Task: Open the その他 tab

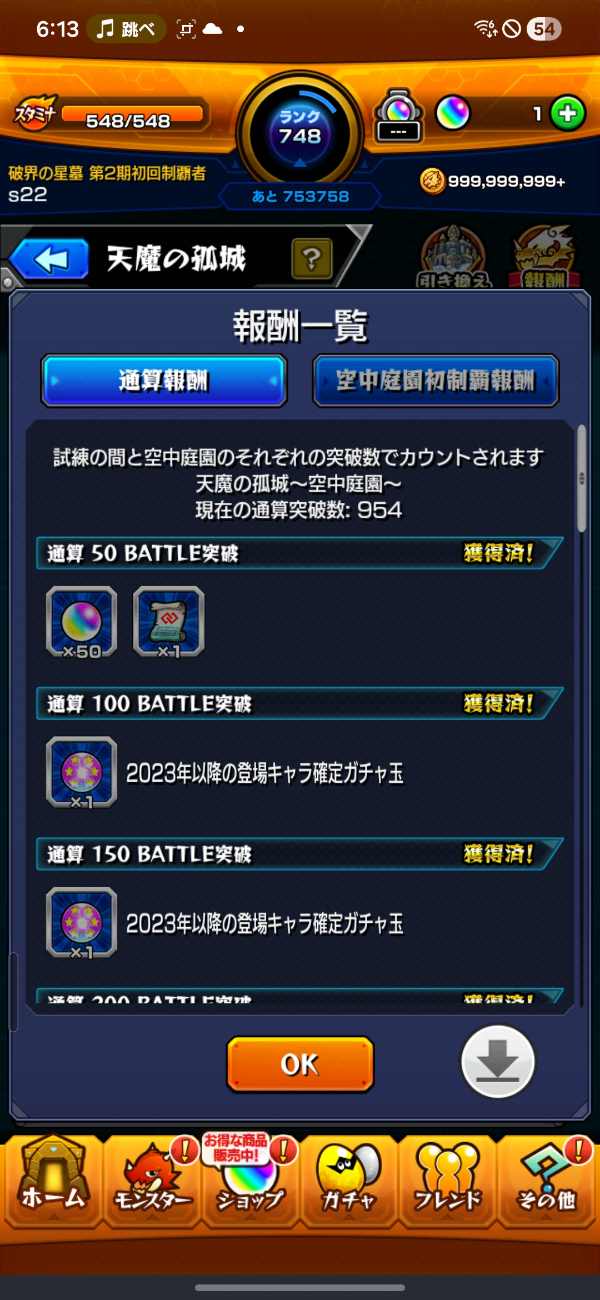Action: pyautogui.click(x=547, y=1178)
